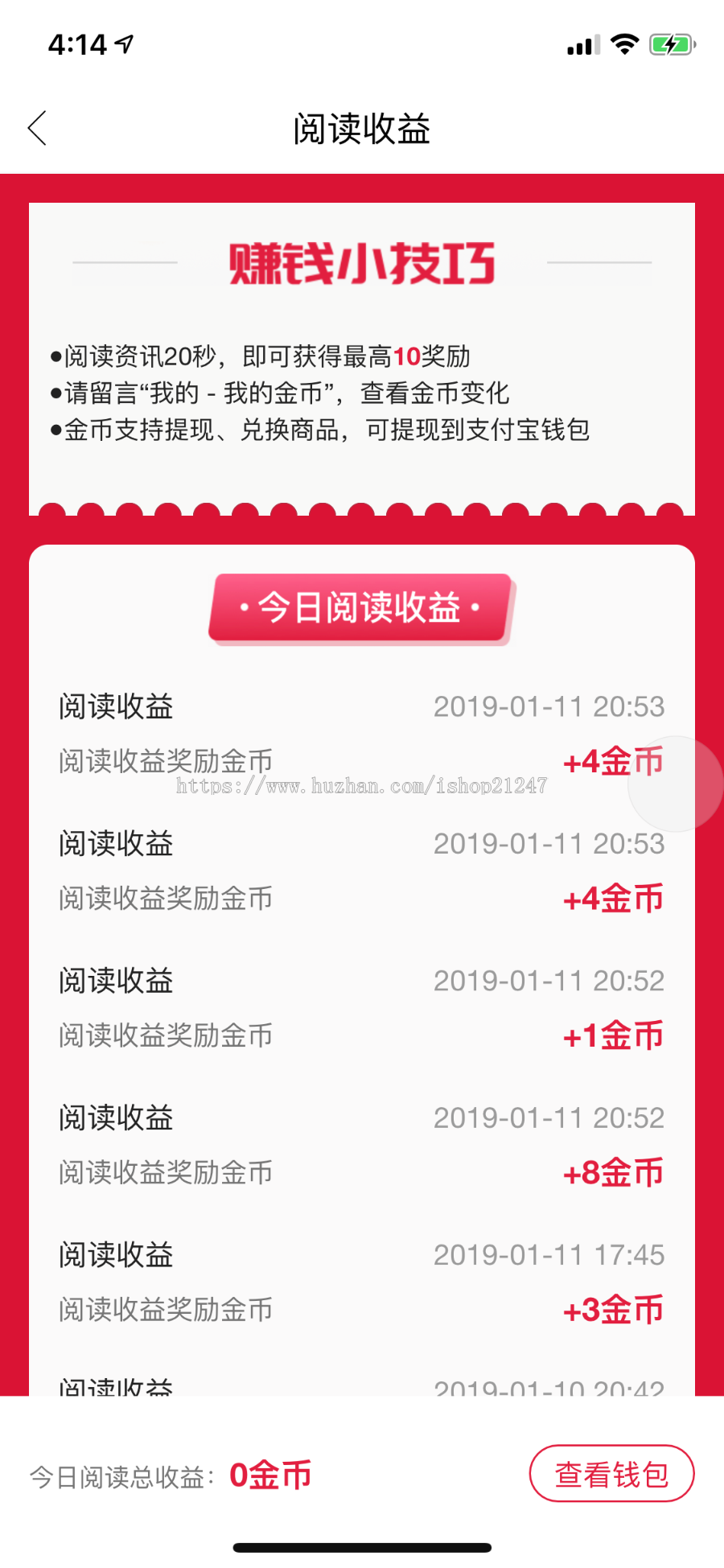Expand the 17:45 reward record
The width and height of the screenshot is (724, 1568).
click(362, 1279)
